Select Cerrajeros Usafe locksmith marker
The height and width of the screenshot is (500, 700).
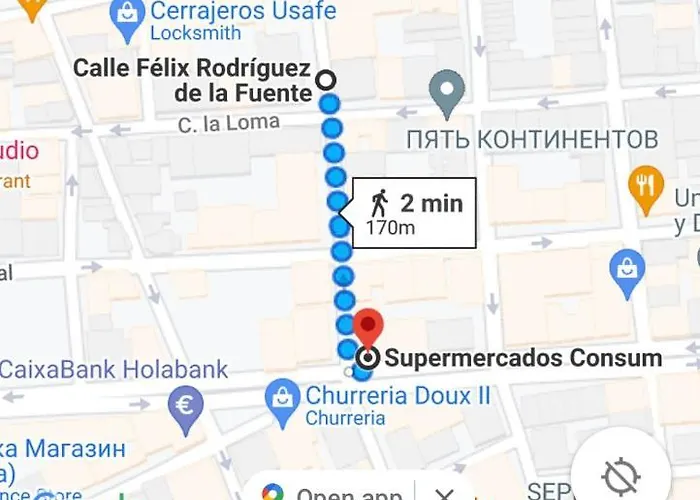point(127,14)
